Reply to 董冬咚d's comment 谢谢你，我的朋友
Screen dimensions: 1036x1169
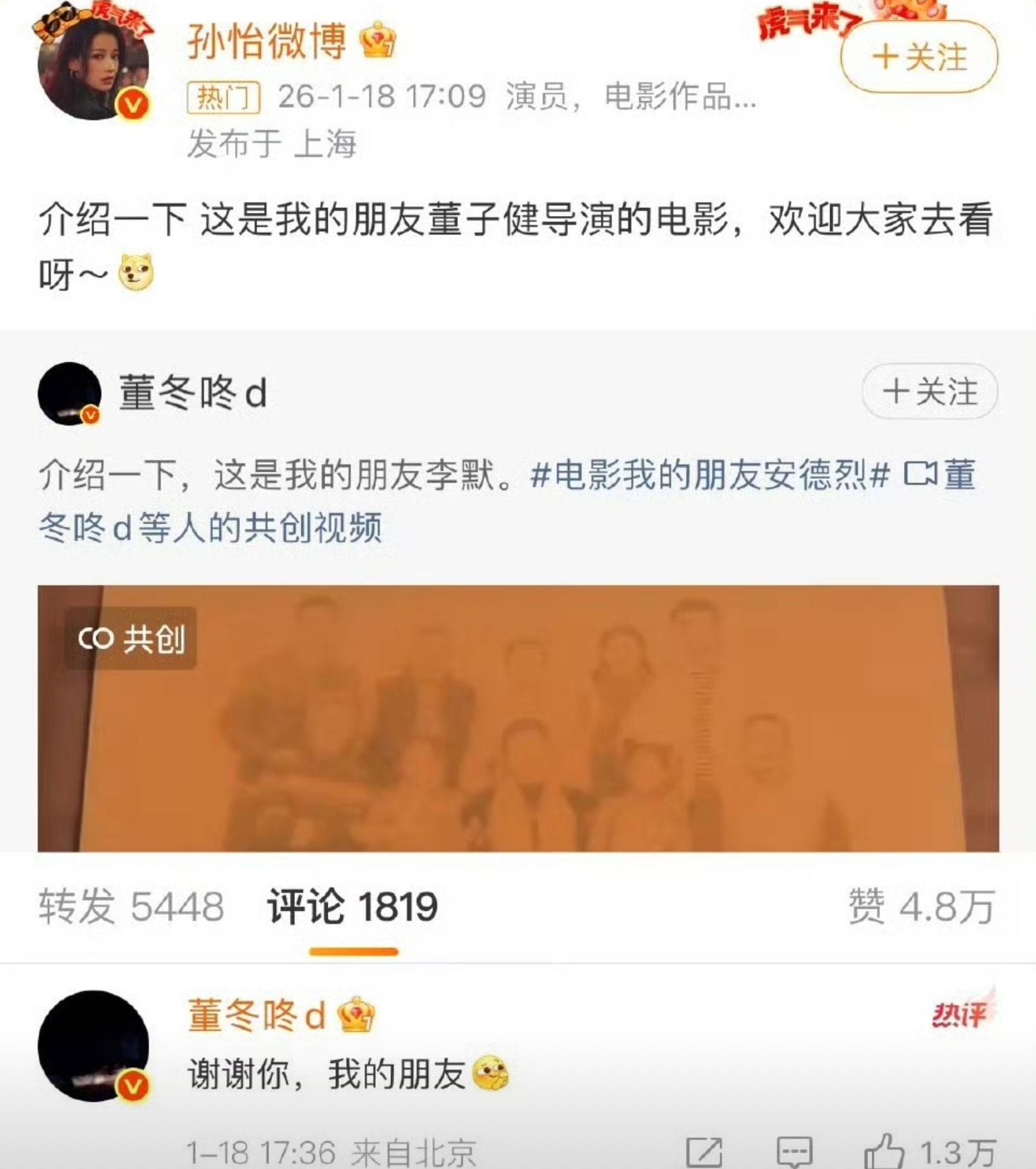coord(794,1152)
